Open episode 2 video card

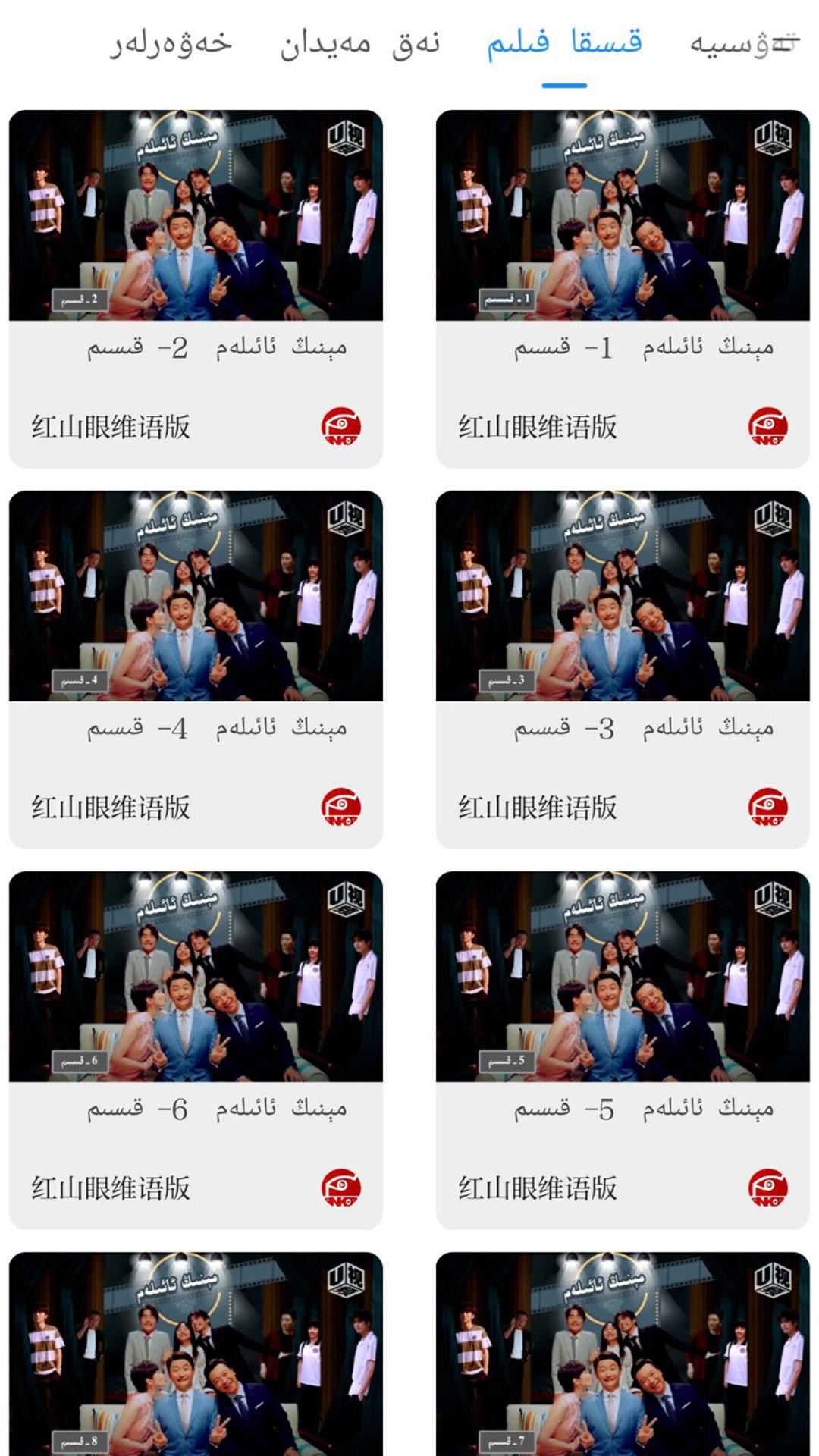tap(196, 289)
